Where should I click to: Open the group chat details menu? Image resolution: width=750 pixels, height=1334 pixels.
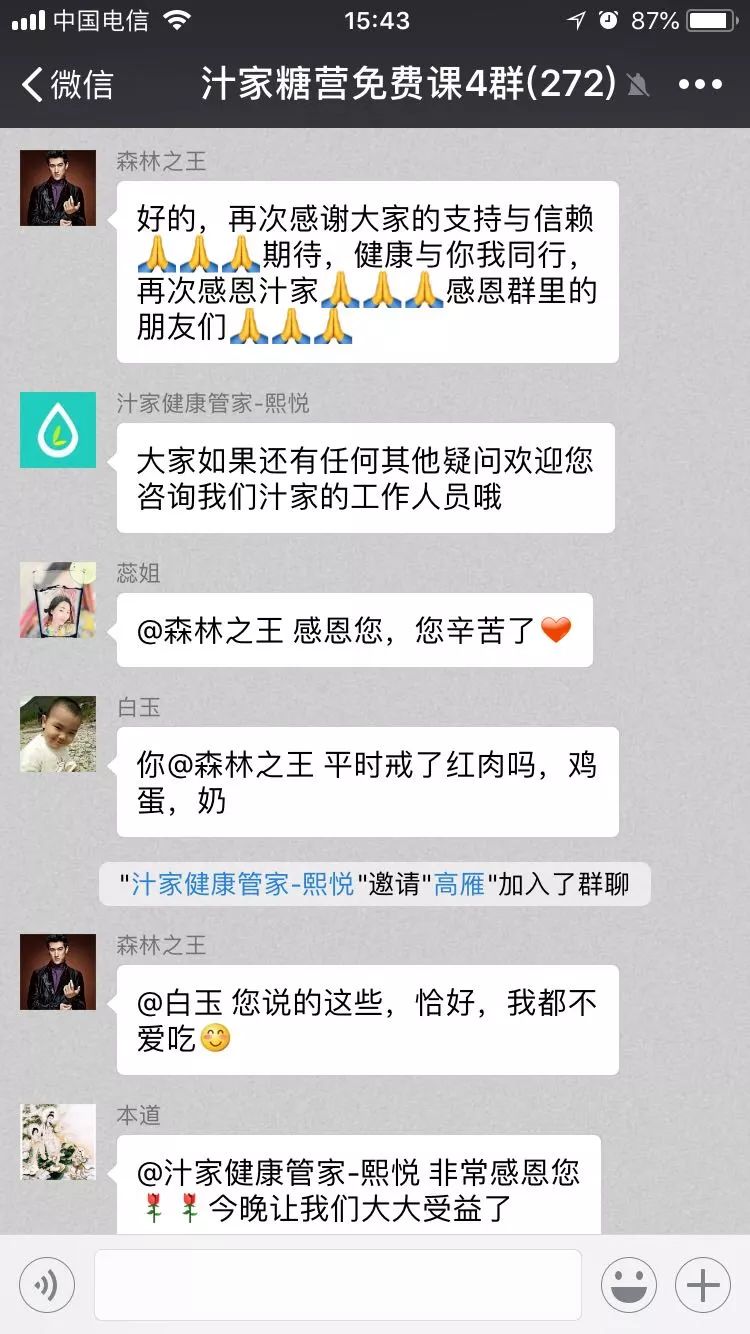tap(700, 84)
